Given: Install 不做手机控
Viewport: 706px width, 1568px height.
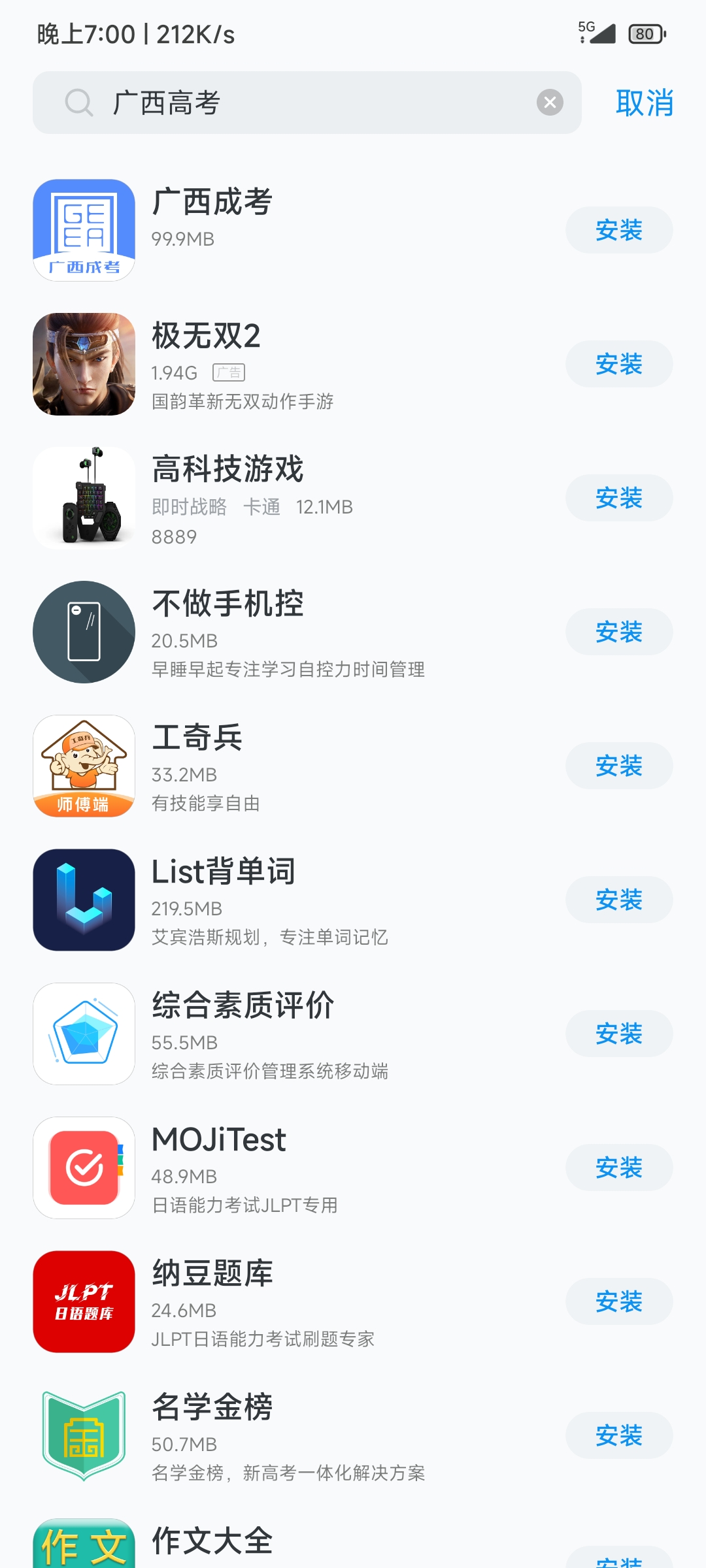Looking at the screenshot, I should (618, 632).
